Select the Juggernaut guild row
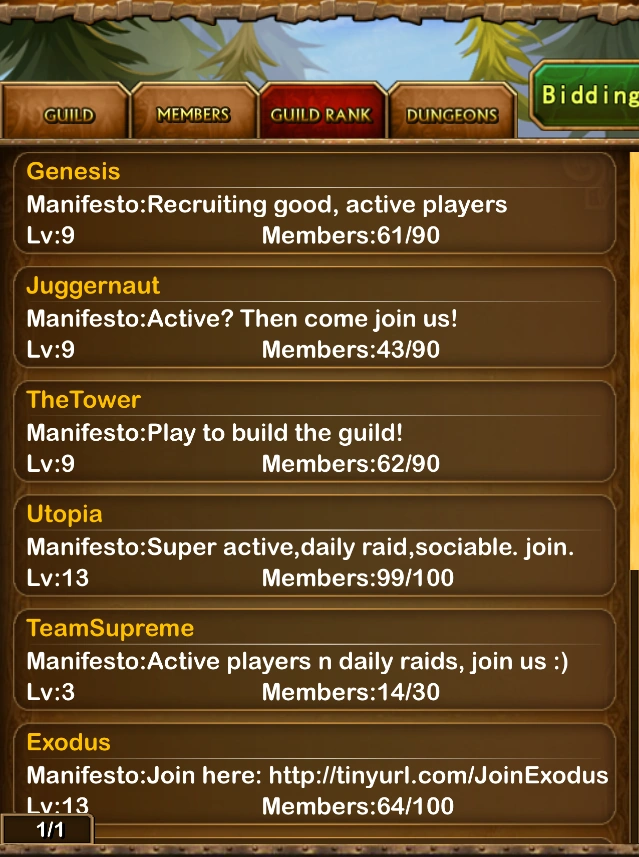Viewport: 639px width, 857px height. [x=315, y=317]
